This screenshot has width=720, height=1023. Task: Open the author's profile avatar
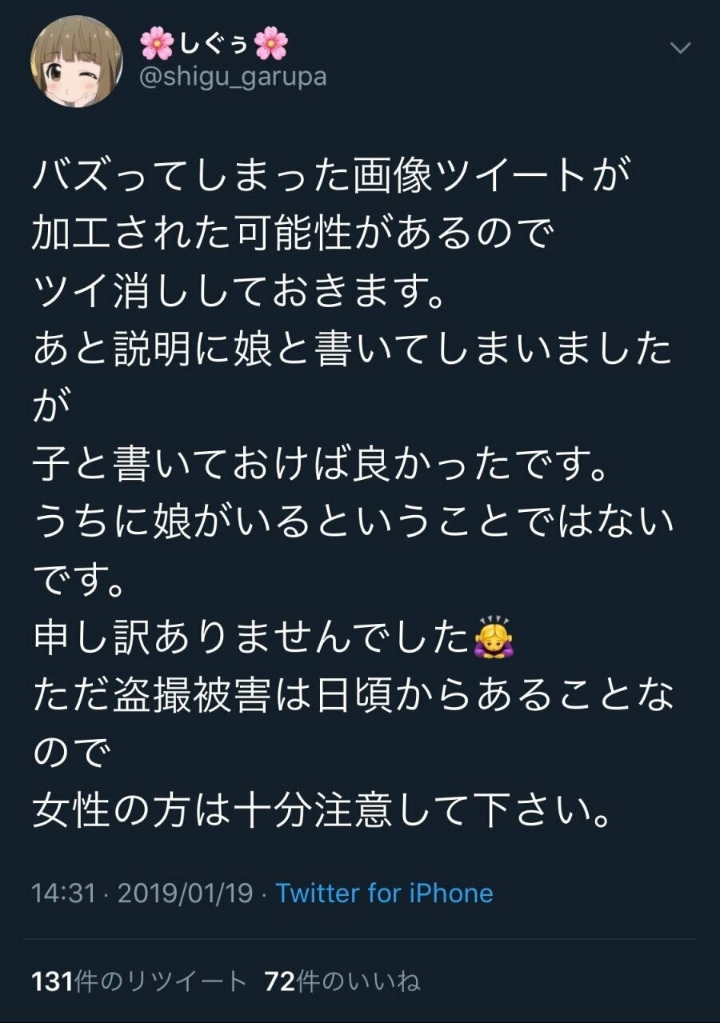[74, 61]
